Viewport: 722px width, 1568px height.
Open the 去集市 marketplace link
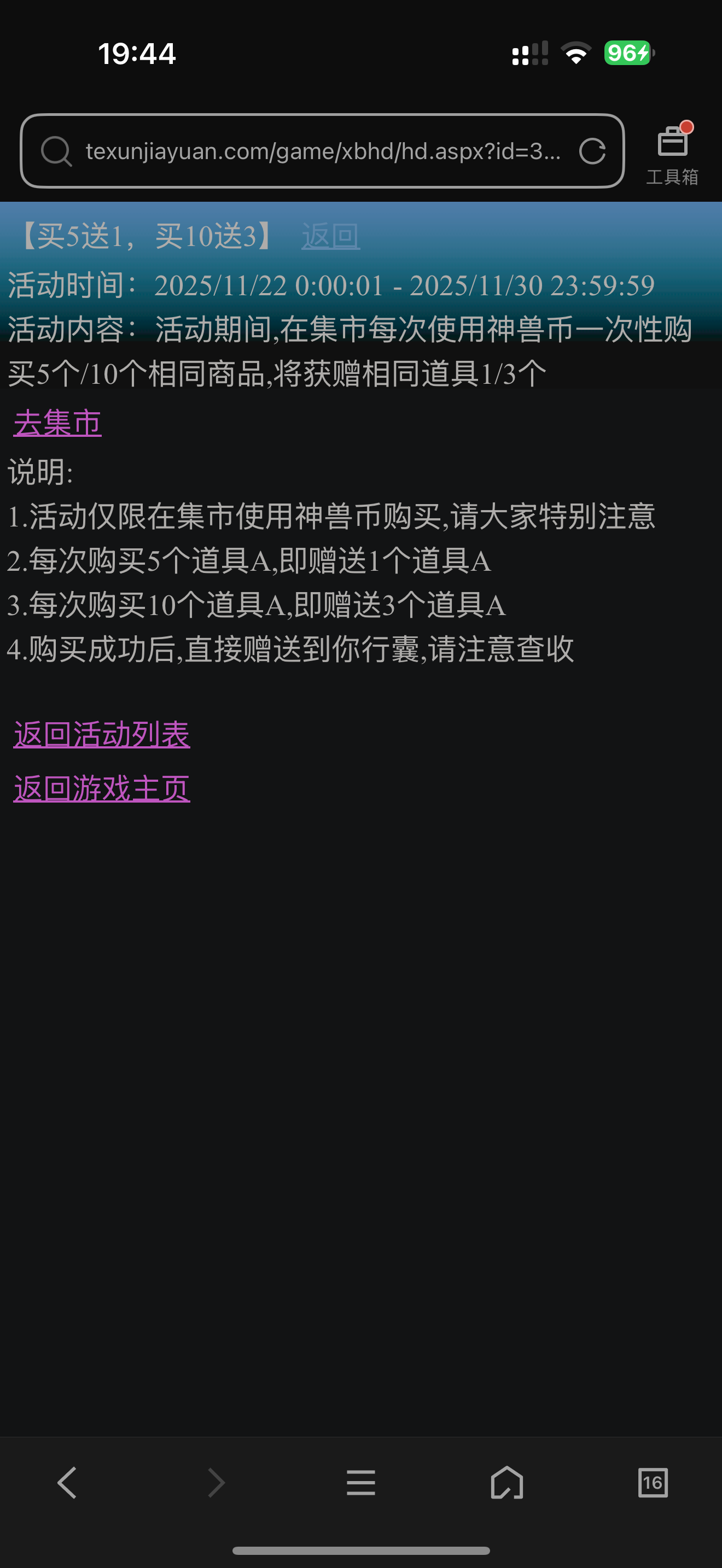pos(57,423)
